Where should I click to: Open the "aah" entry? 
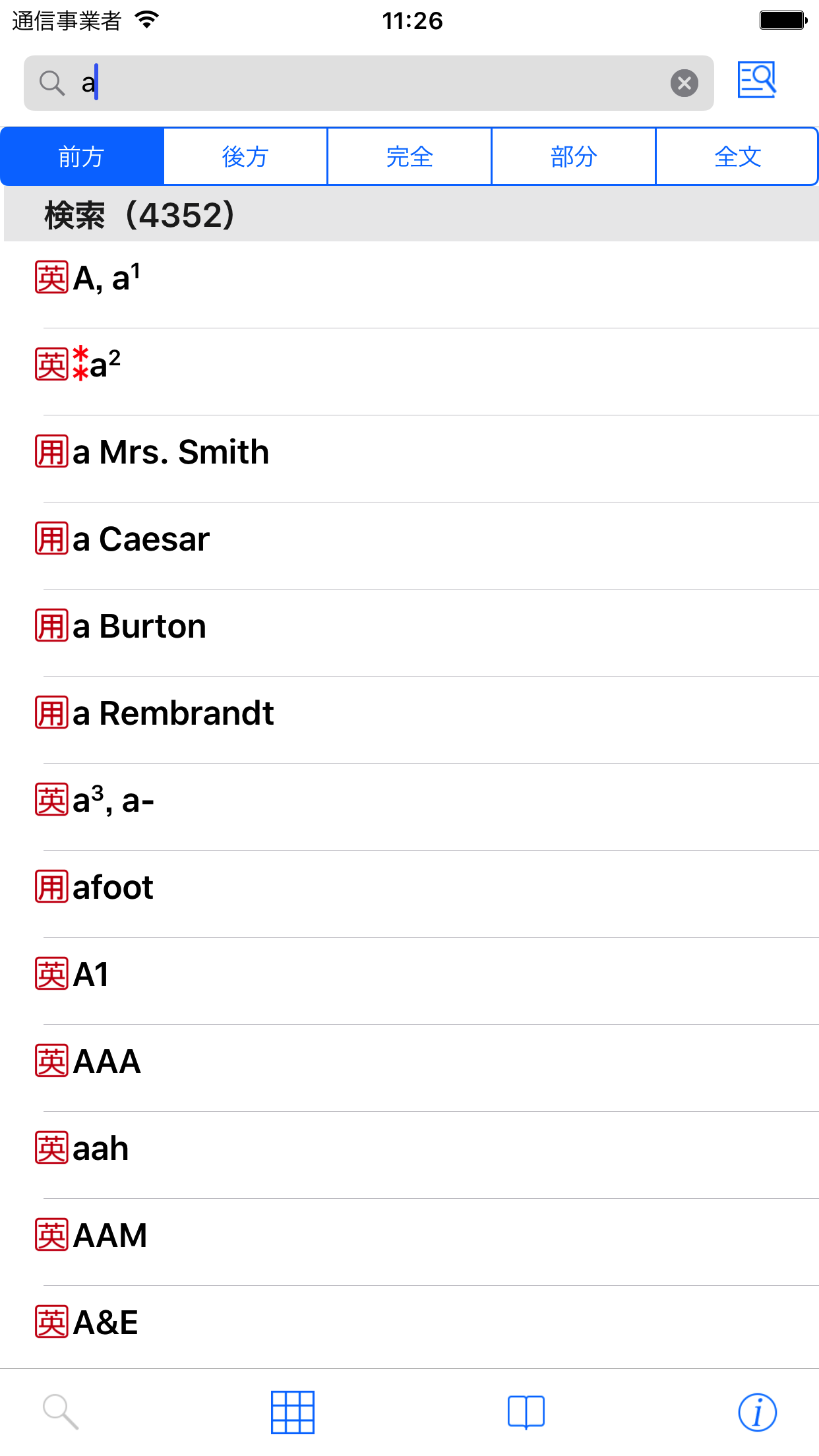coord(100,1149)
